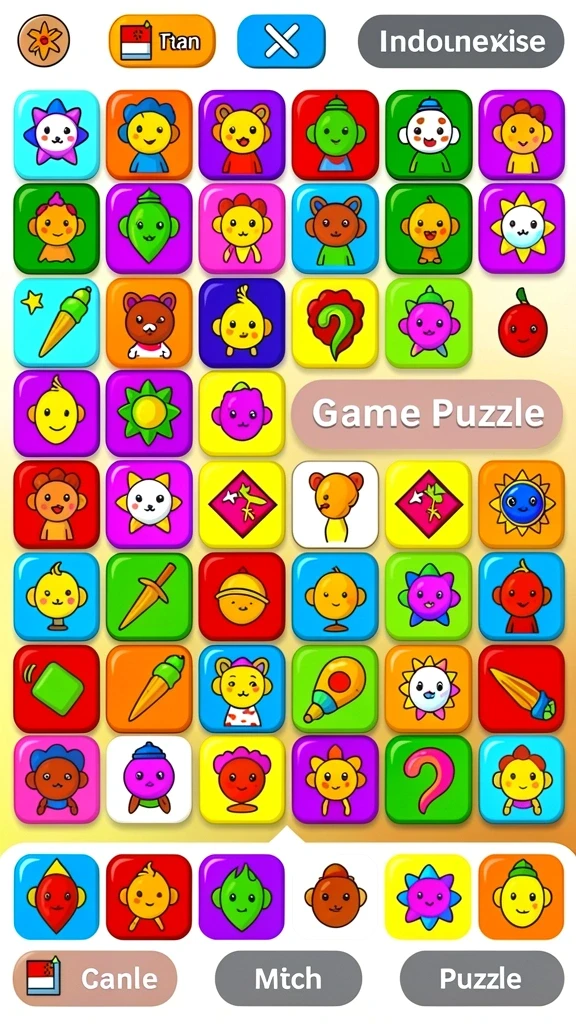Select the orange bear on white tile
Image resolution: width=576 pixels, height=1024 pixels.
point(335,504)
